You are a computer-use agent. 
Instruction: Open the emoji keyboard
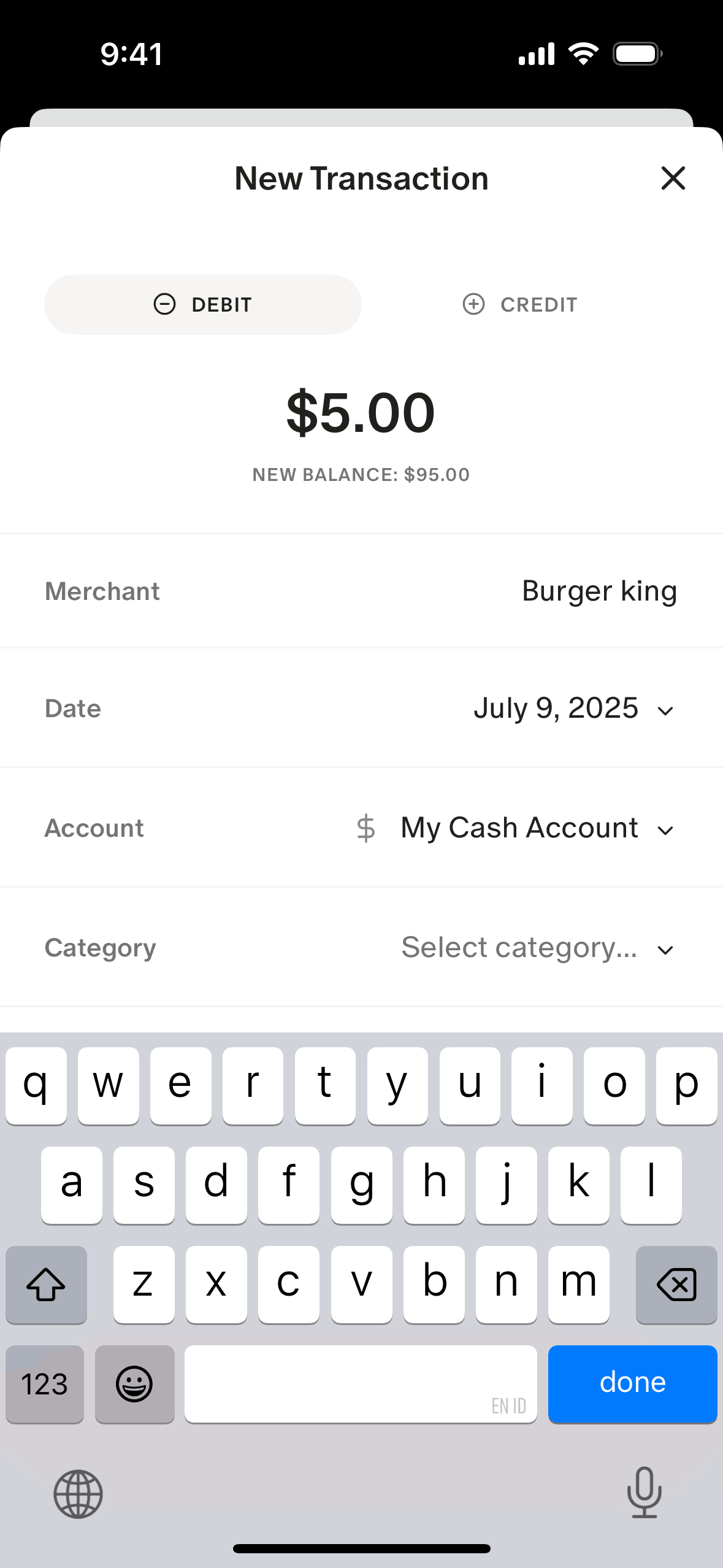click(134, 1384)
